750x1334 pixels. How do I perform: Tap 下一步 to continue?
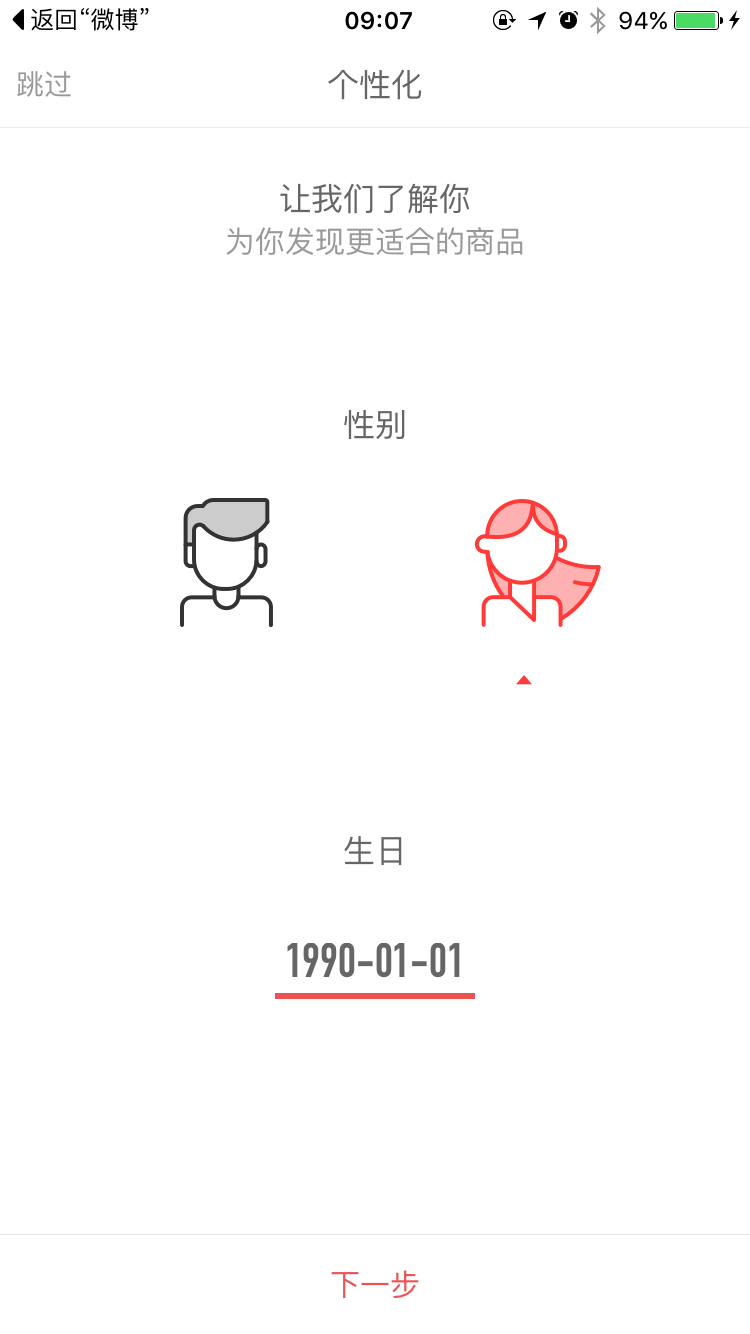[375, 1284]
